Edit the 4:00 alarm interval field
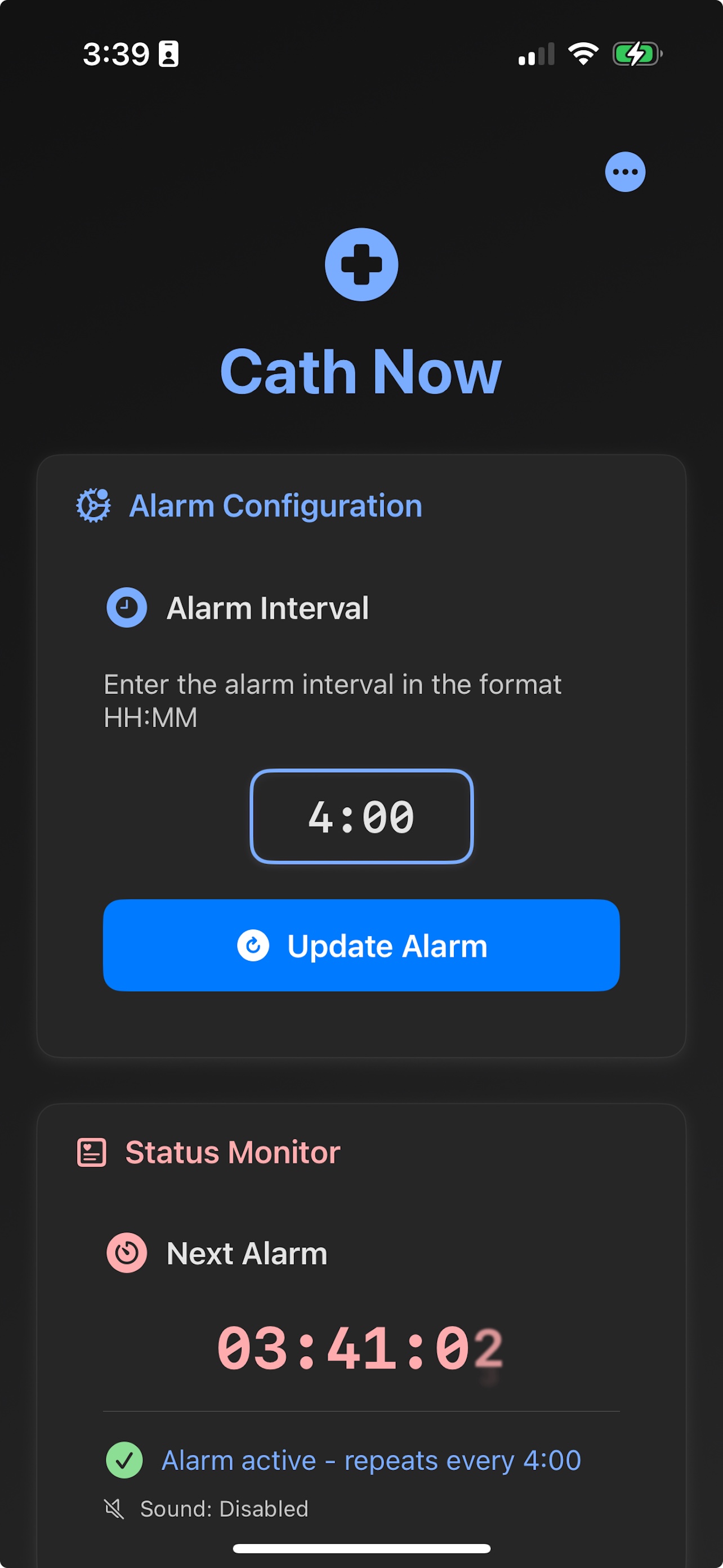The image size is (723, 1568). point(361,816)
